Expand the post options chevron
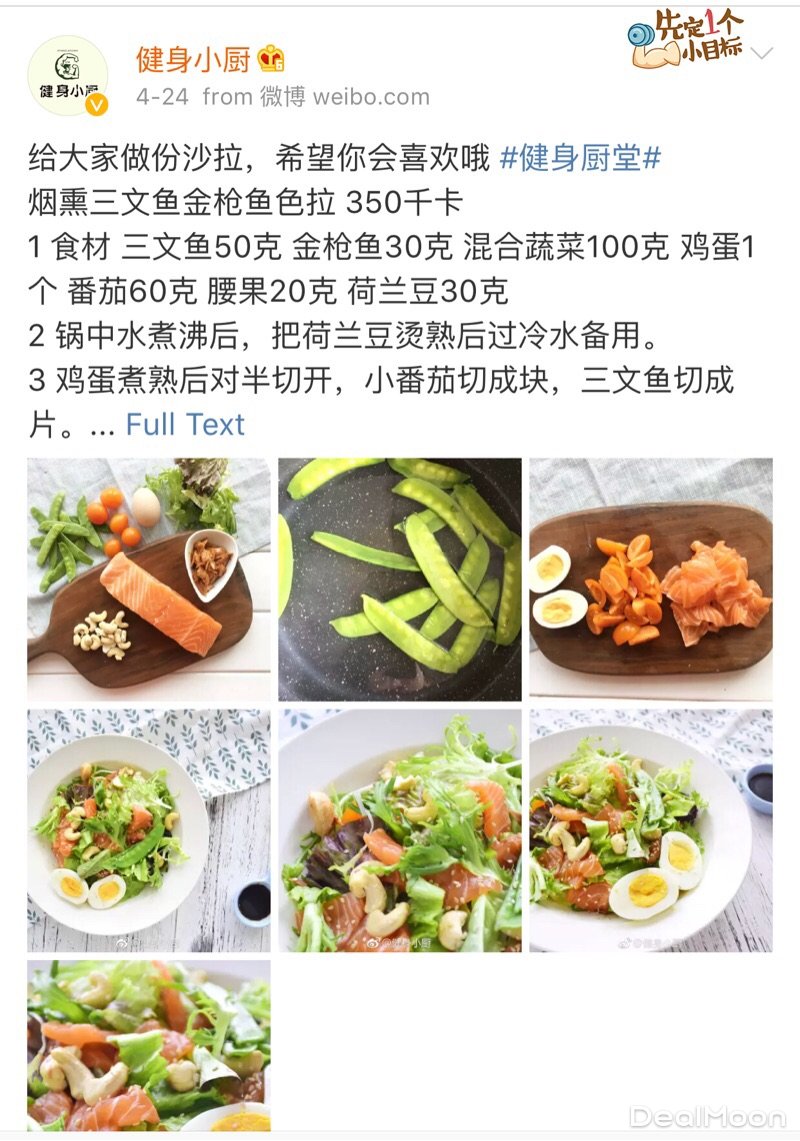The width and height of the screenshot is (800, 1141). click(762, 53)
